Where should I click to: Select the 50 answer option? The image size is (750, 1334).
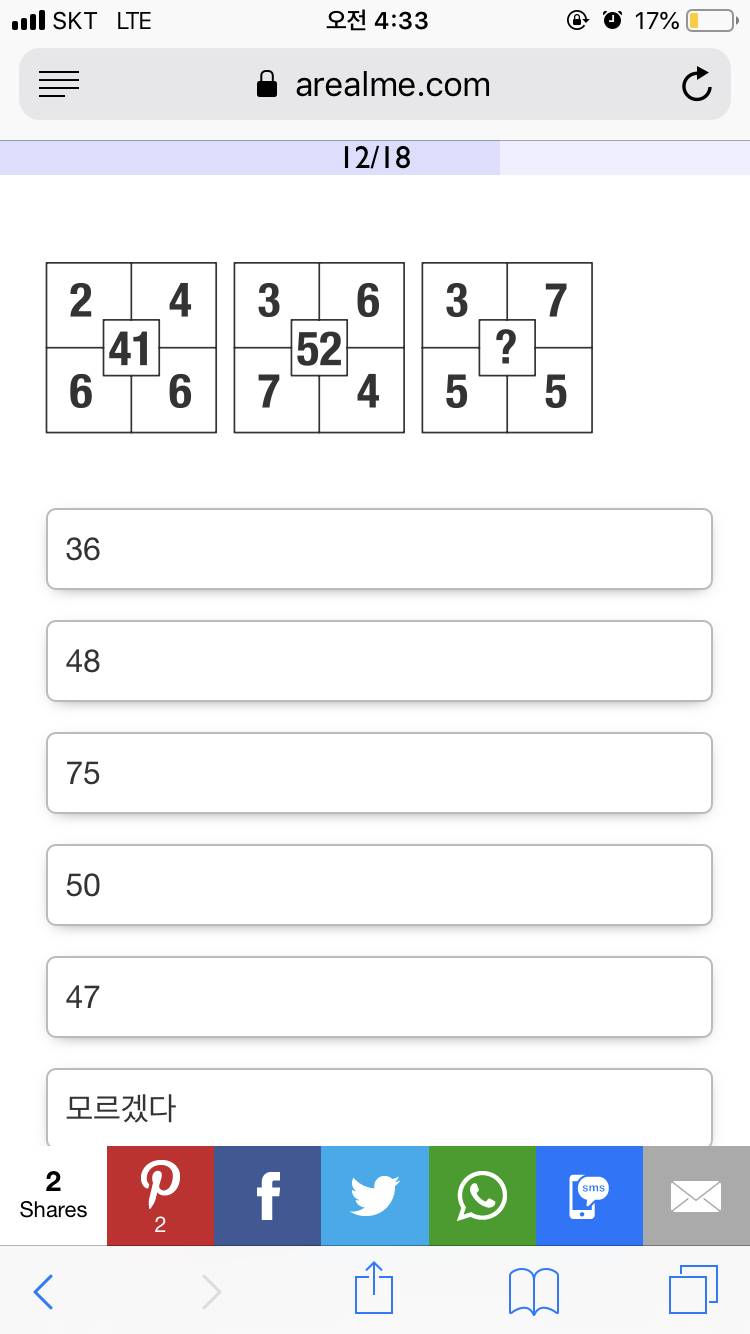click(379, 885)
